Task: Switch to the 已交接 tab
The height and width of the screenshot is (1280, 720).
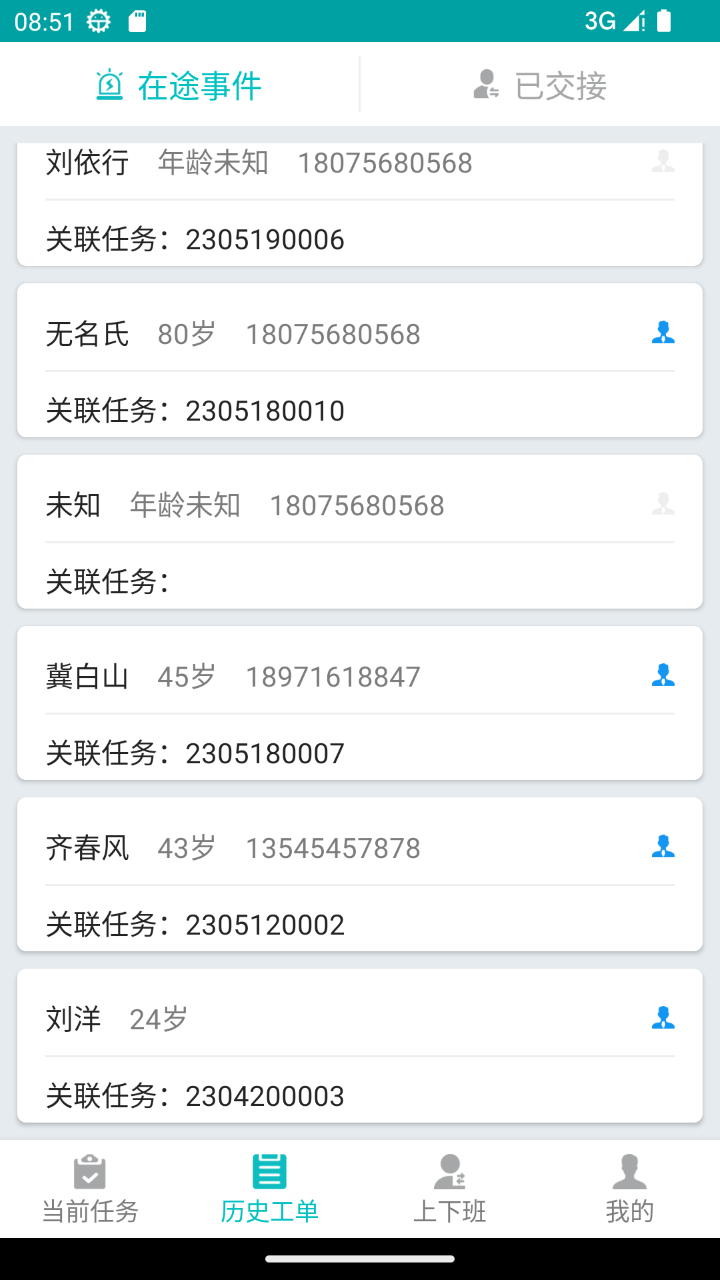Action: [540, 86]
